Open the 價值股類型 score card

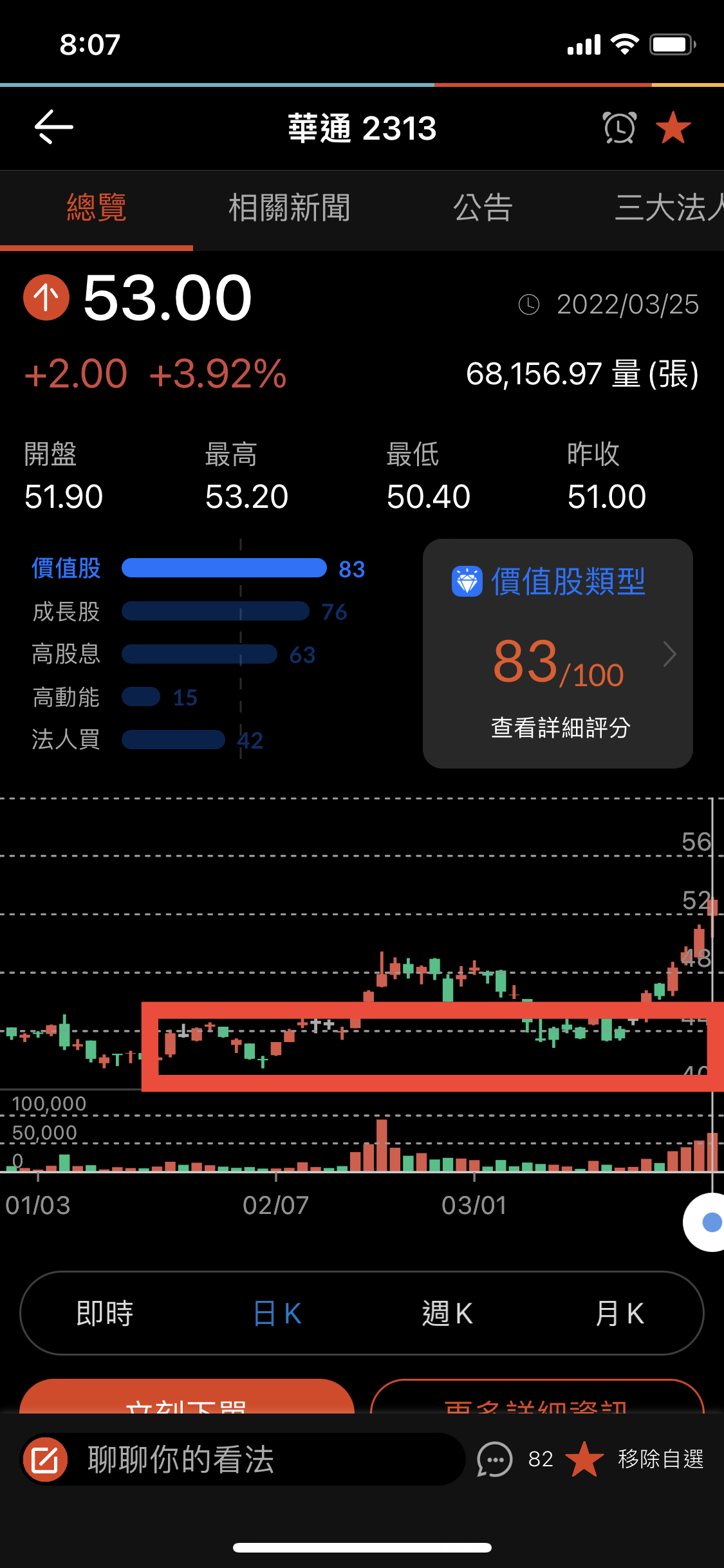tap(557, 653)
